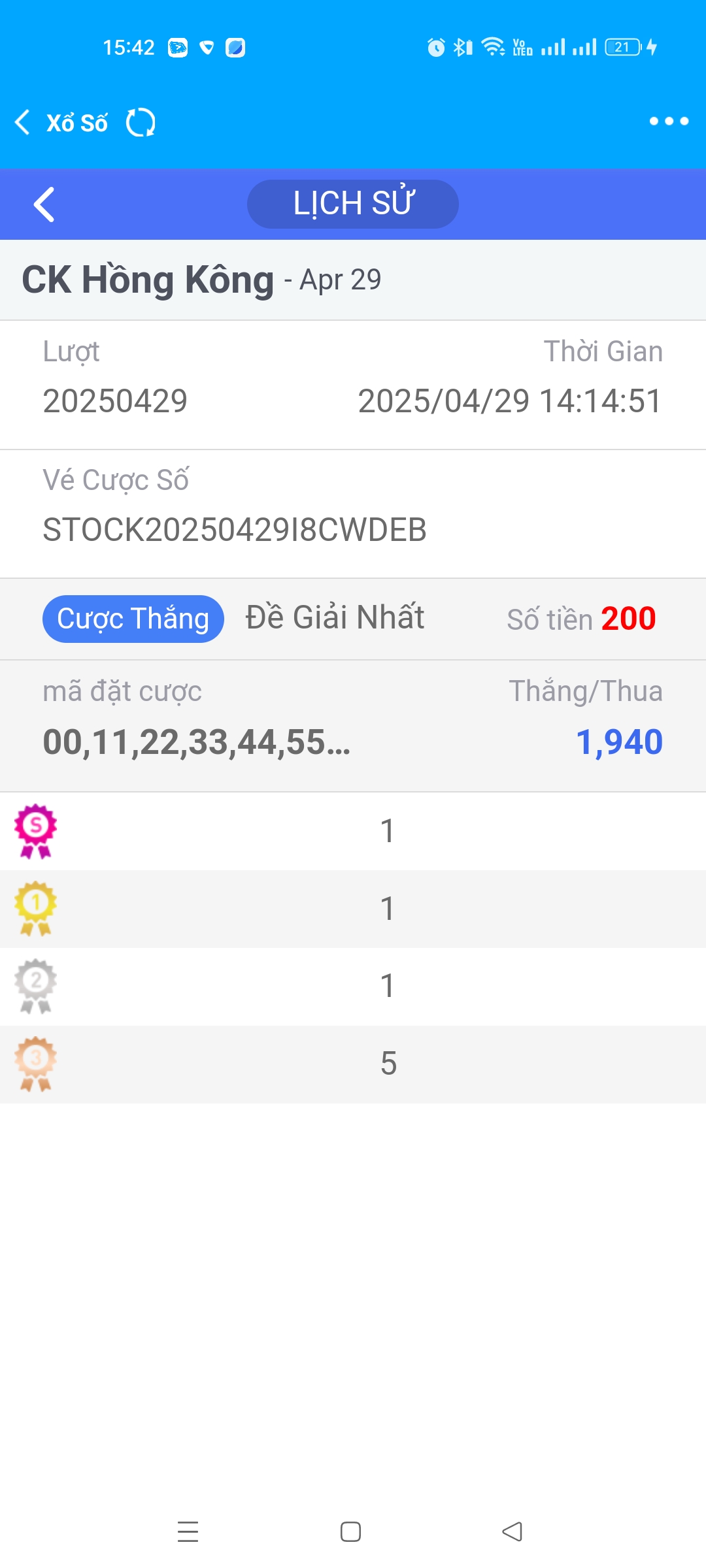Tap the Cược Thắng chip
The image size is (706, 1568).
(x=133, y=619)
